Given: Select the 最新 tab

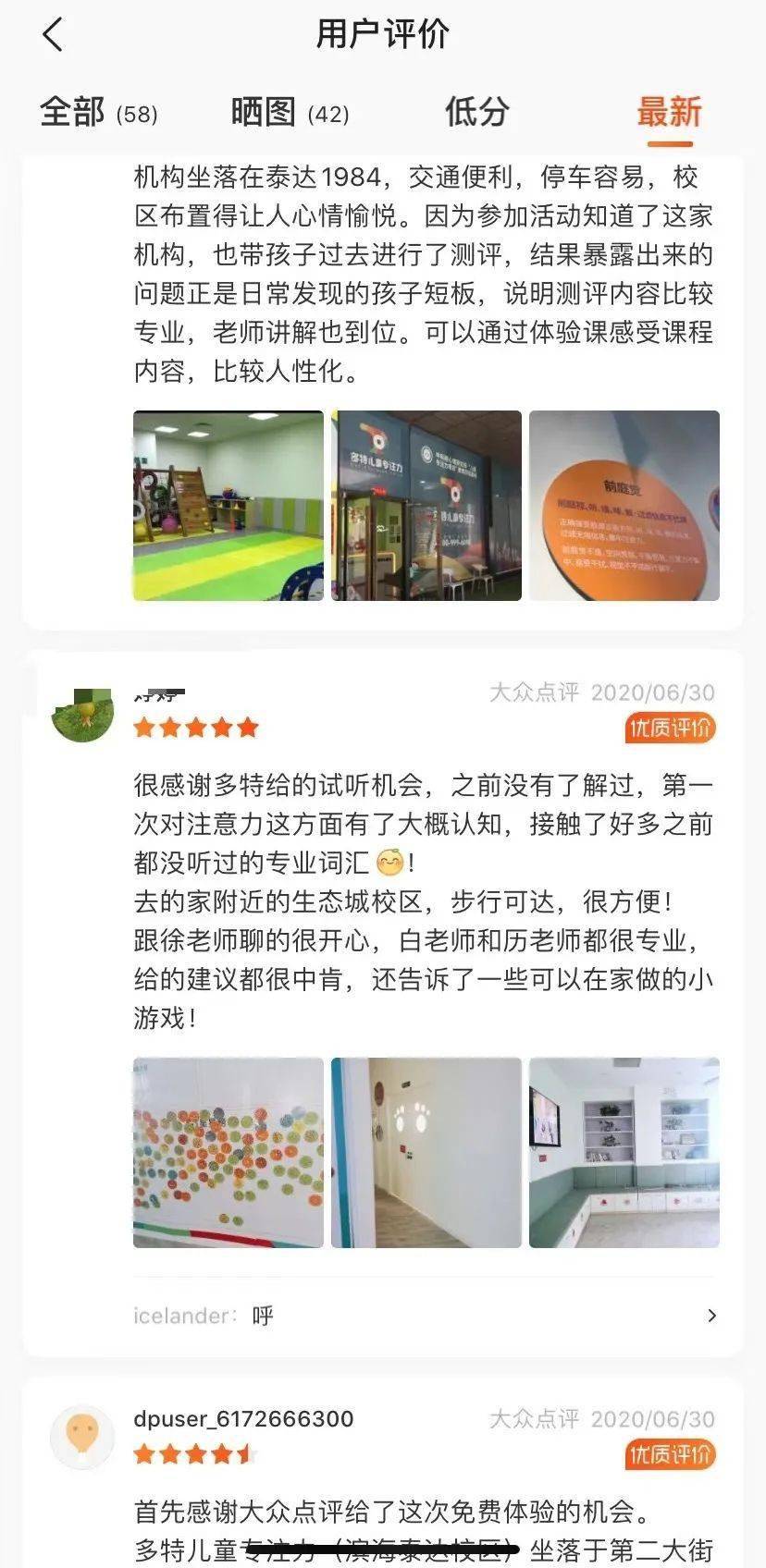Looking at the screenshot, I should click(669, 112).
